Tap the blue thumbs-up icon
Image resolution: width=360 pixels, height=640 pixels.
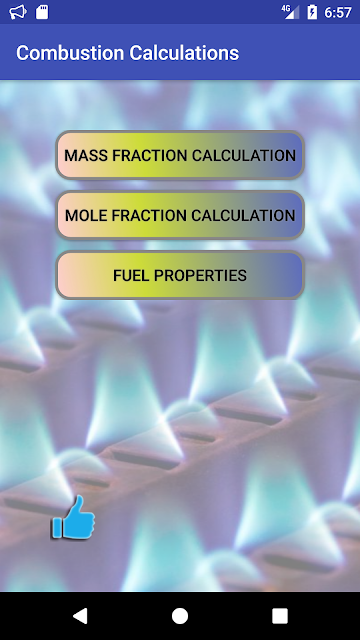(x=73, y=518)
